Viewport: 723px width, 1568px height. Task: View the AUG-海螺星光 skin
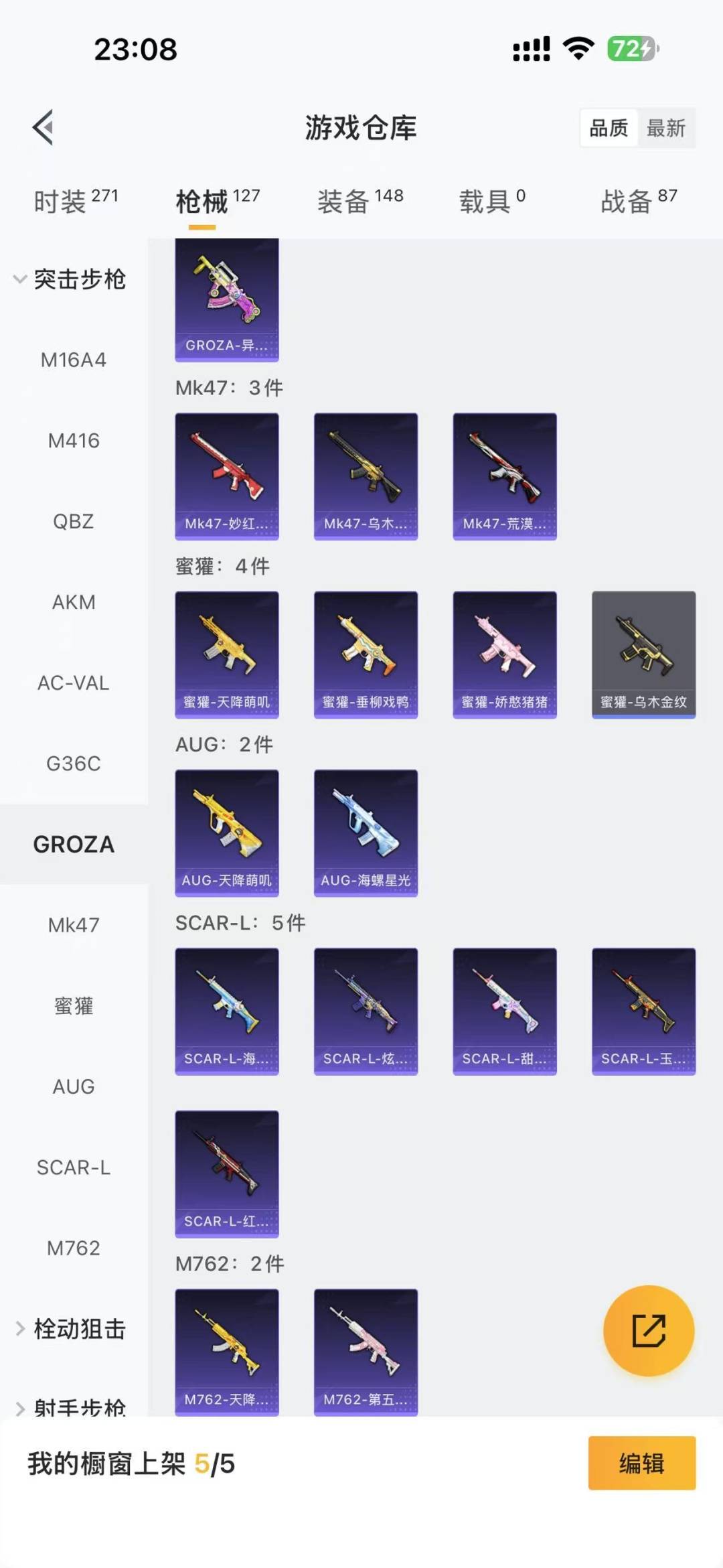pyautogui.click(x=366, y=832)
